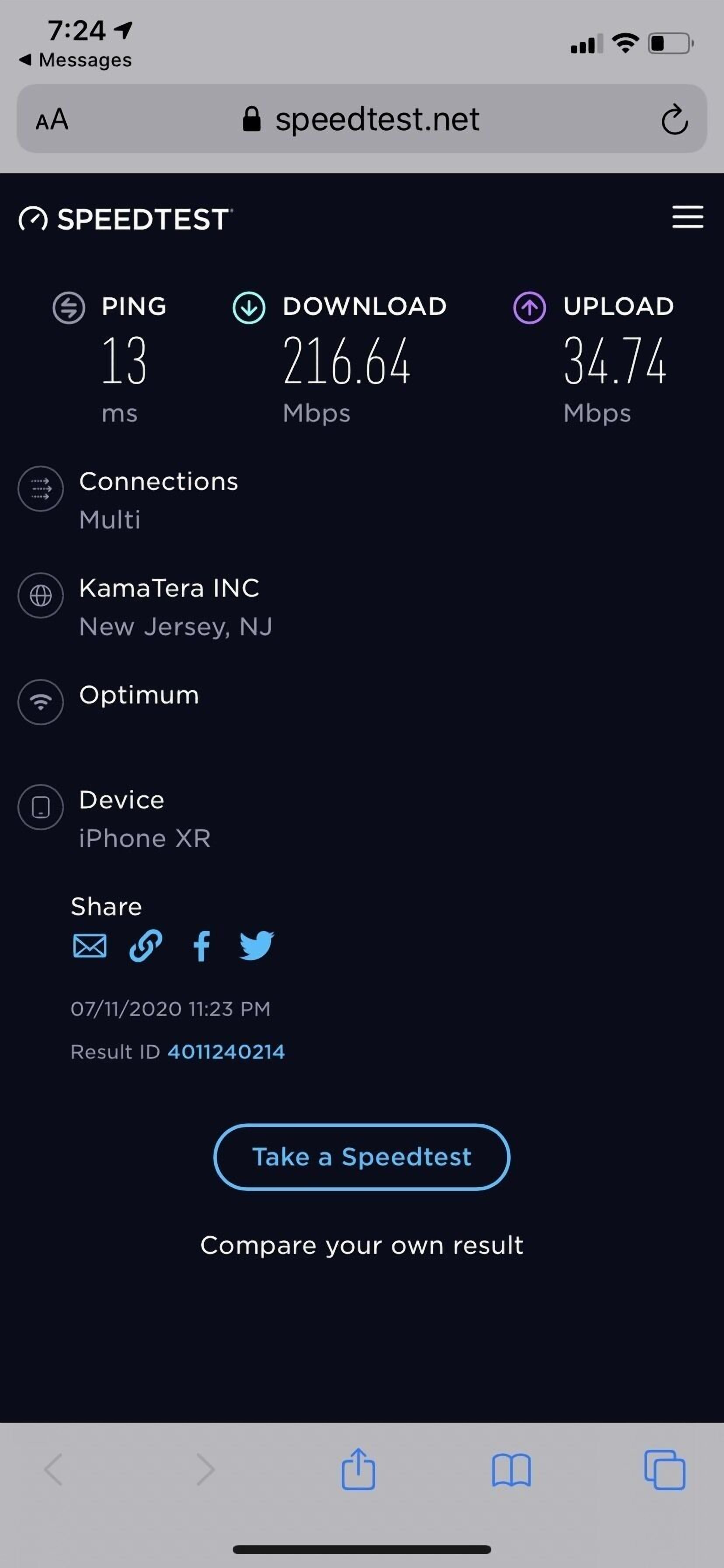Open Safari bookmarks
Screen dimensions: 724x1568
[511, 1471]
